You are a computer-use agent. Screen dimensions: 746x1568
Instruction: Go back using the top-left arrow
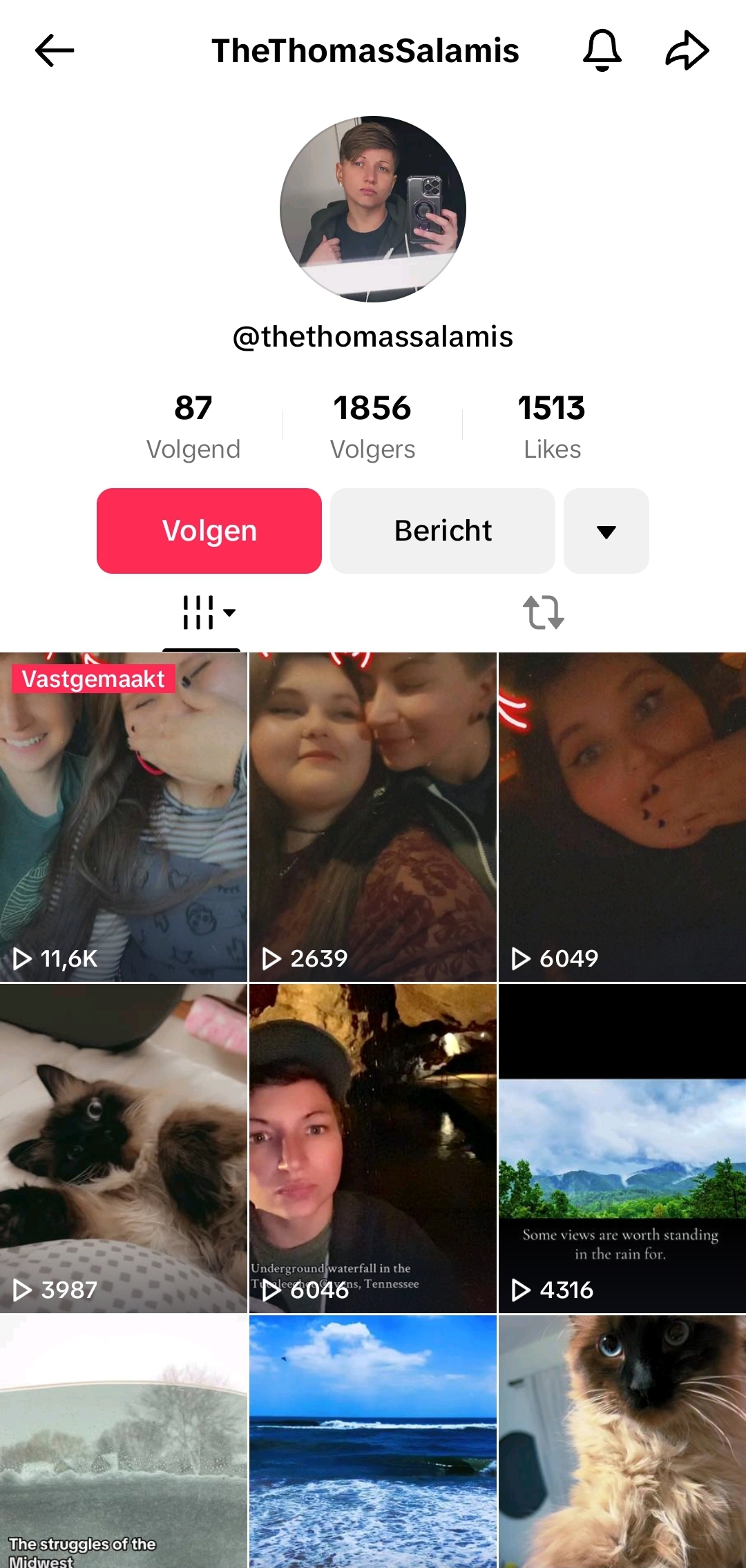tap(55, 50)
